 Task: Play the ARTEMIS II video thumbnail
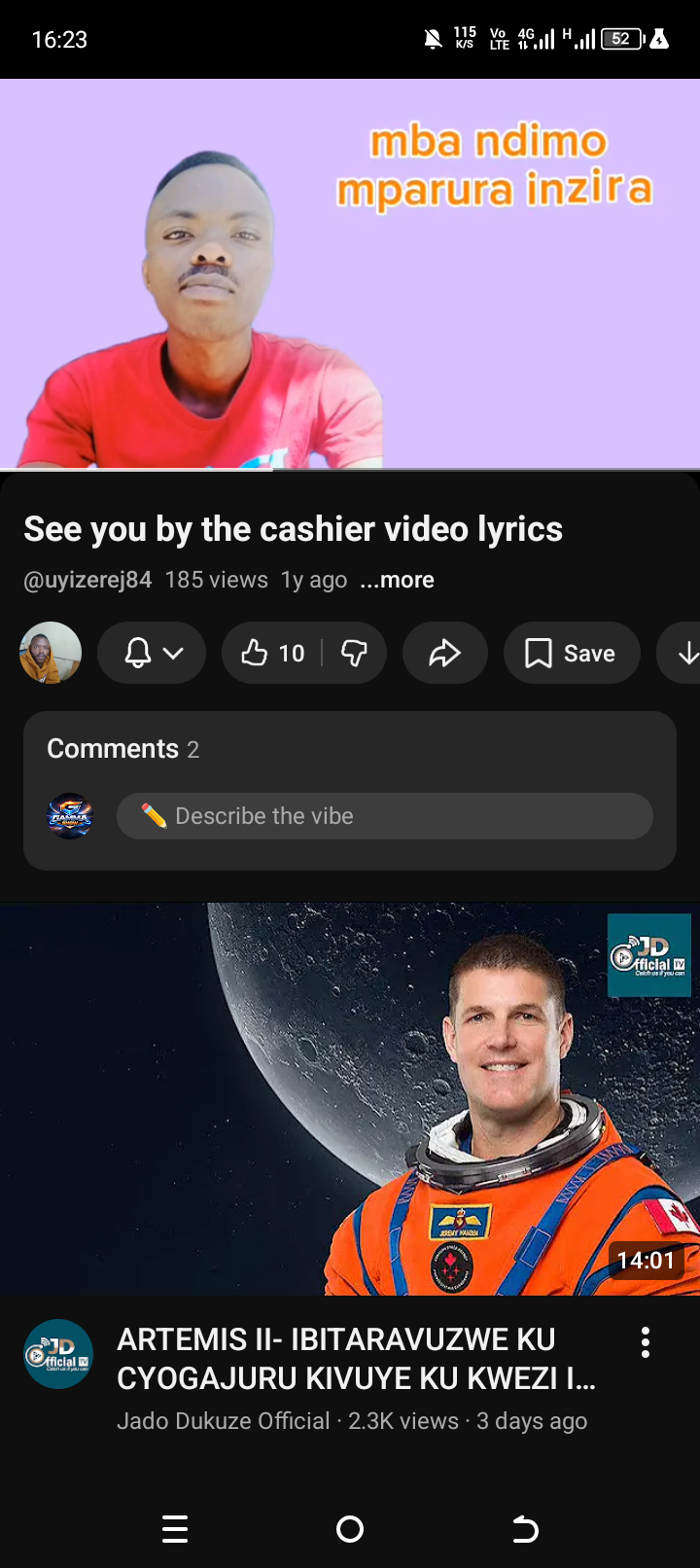coord(350,1099)
